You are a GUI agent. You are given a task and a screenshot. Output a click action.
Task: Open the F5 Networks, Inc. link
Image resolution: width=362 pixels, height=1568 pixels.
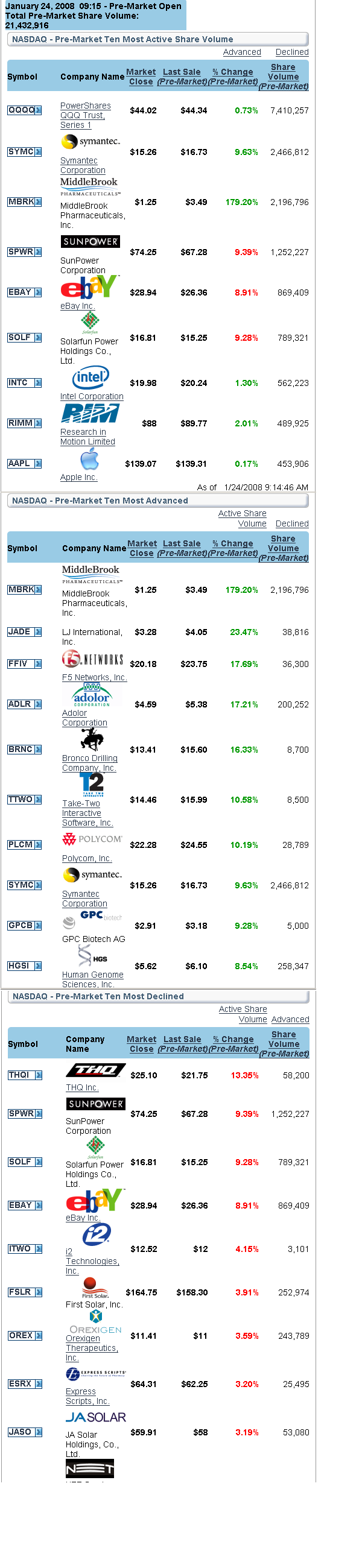click(x=94, y=677)
